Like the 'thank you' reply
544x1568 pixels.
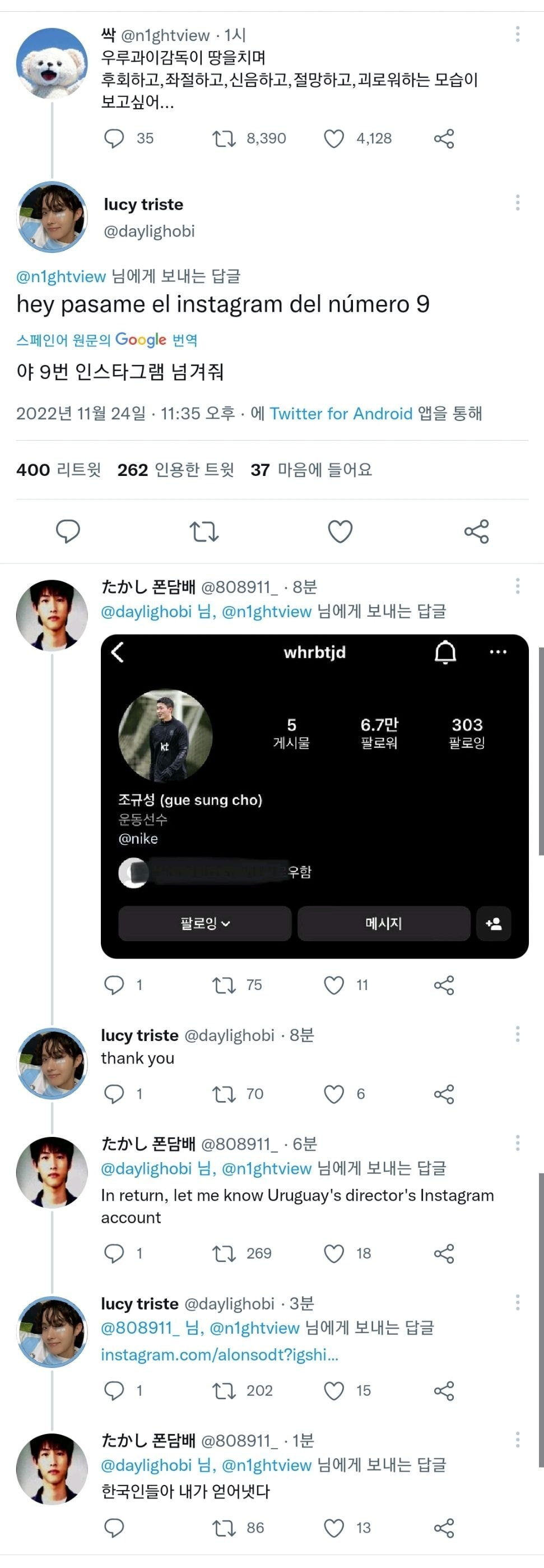pos(333,1094)
